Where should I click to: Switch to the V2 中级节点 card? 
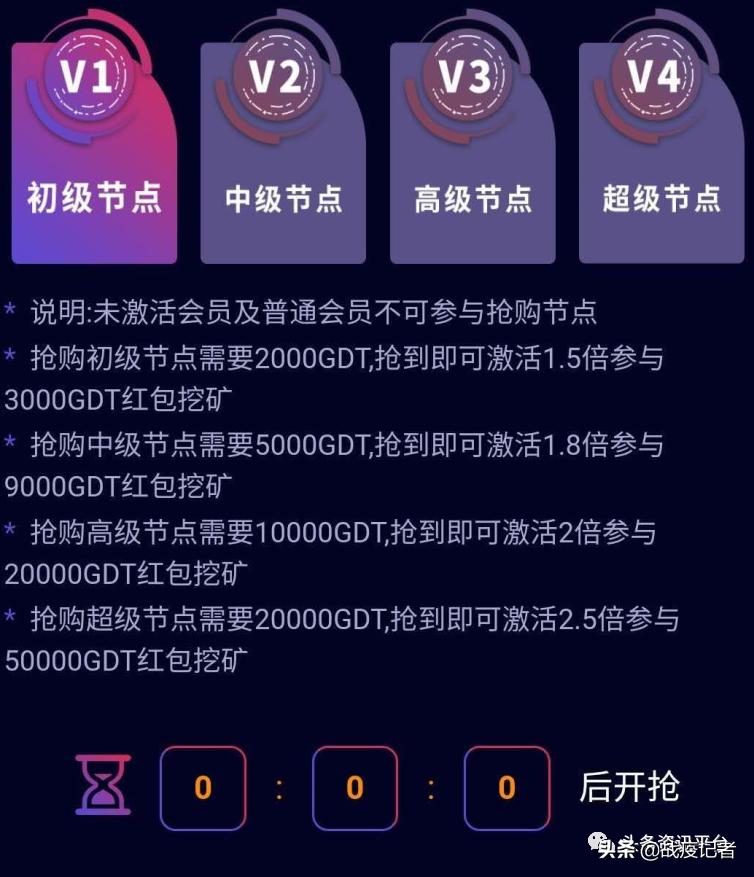tap(283, 150)
